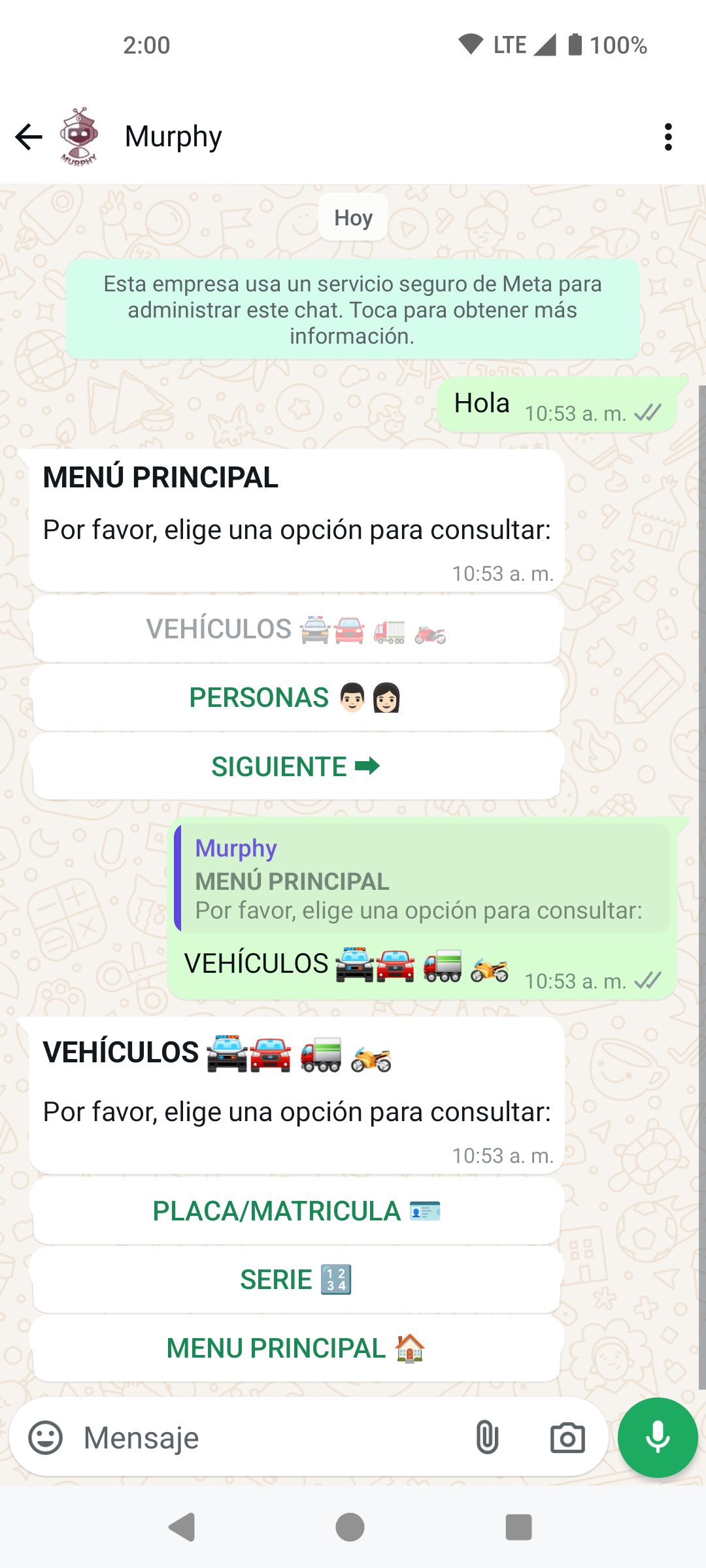Record a voice message

pyautogui.click(x=658, y=1438)
